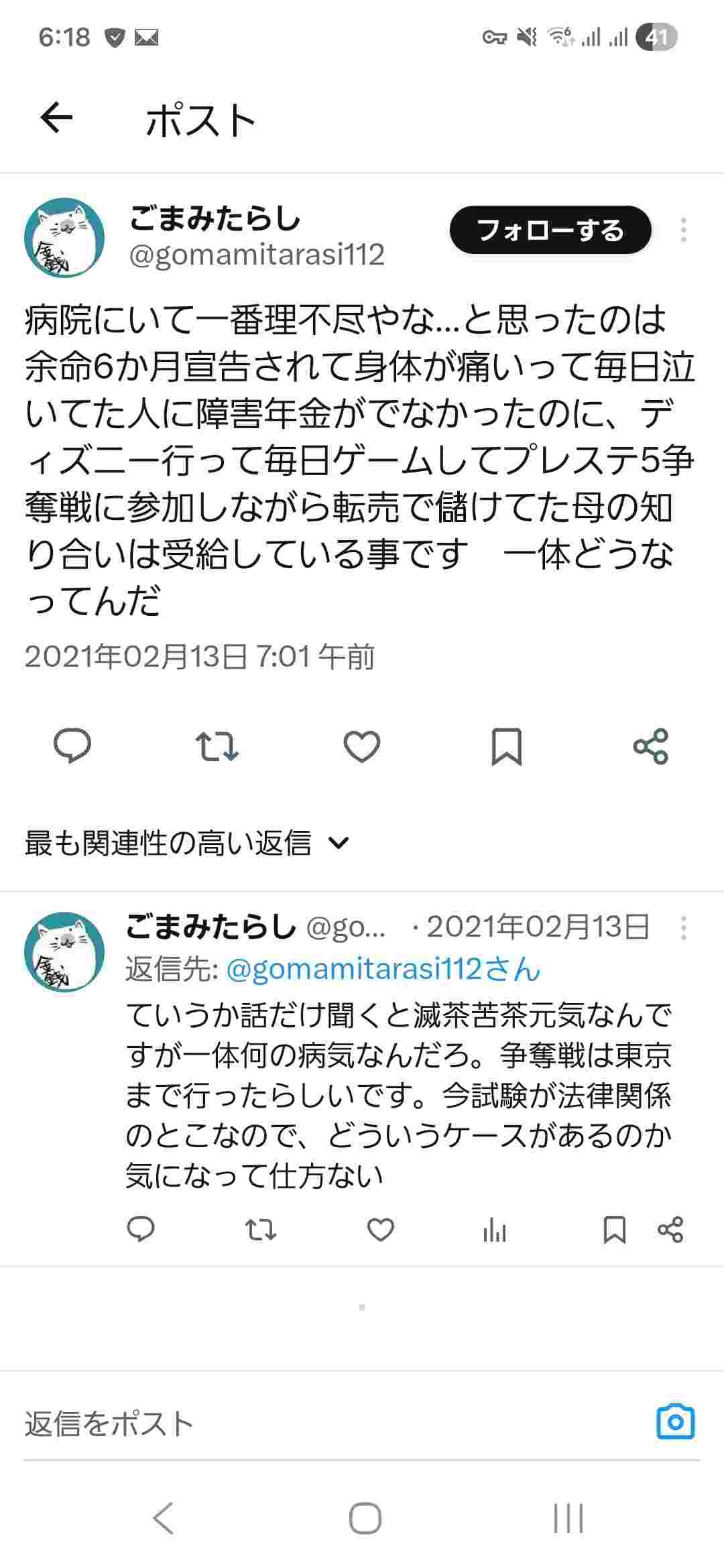Like the reply post
The height and width of the screenshot is (1568, 724).
tap(381, 1230)
